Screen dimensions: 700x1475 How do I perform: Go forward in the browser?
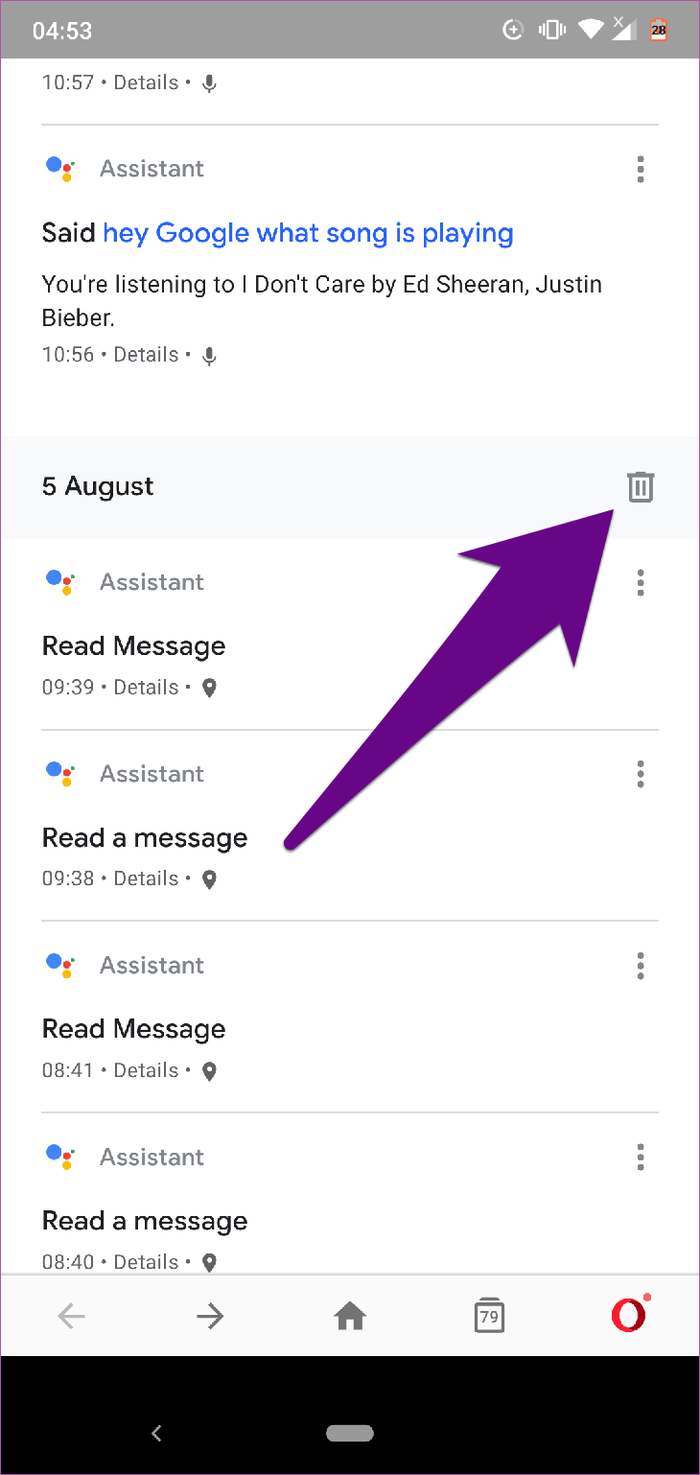click(x=210, y=1317)
